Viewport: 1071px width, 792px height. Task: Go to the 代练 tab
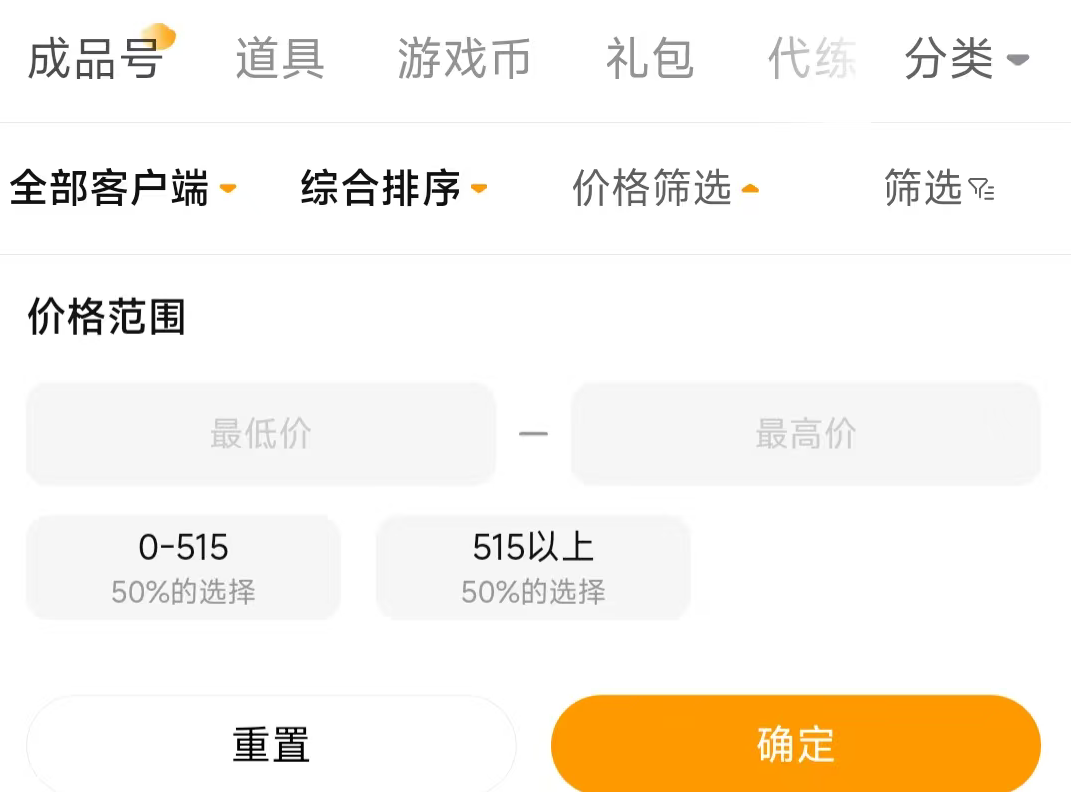pos(812,59)
